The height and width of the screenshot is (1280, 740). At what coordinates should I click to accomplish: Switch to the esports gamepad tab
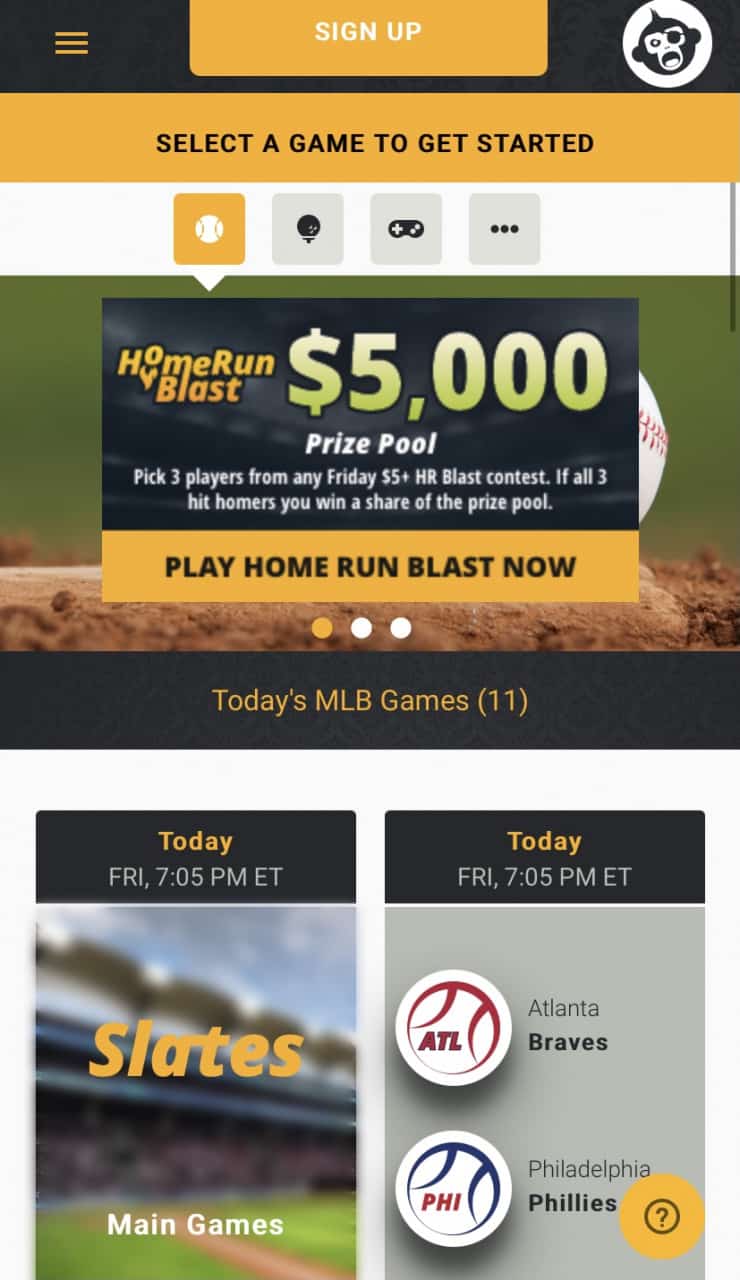coord(406,229)
